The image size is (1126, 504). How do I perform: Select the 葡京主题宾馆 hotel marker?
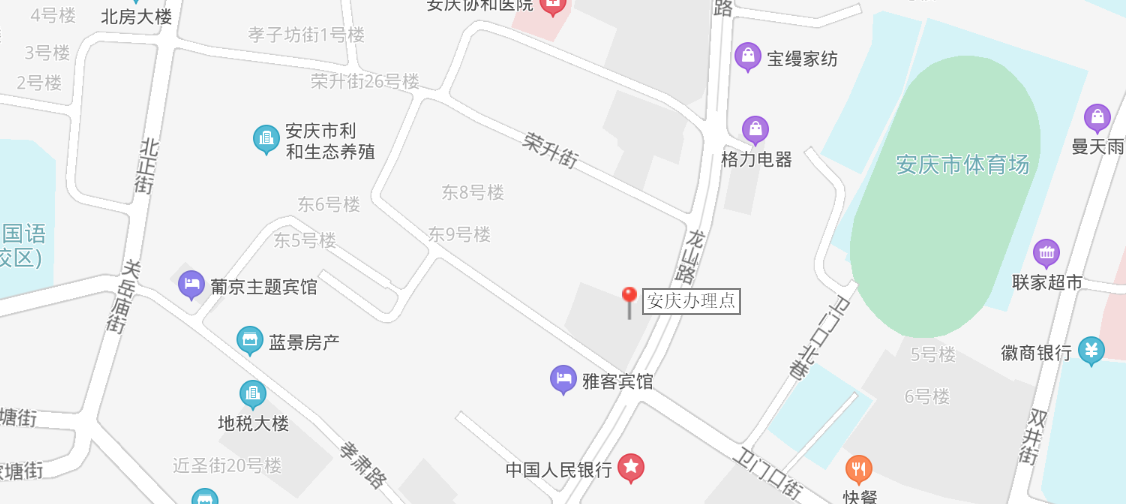click(191, 286)
